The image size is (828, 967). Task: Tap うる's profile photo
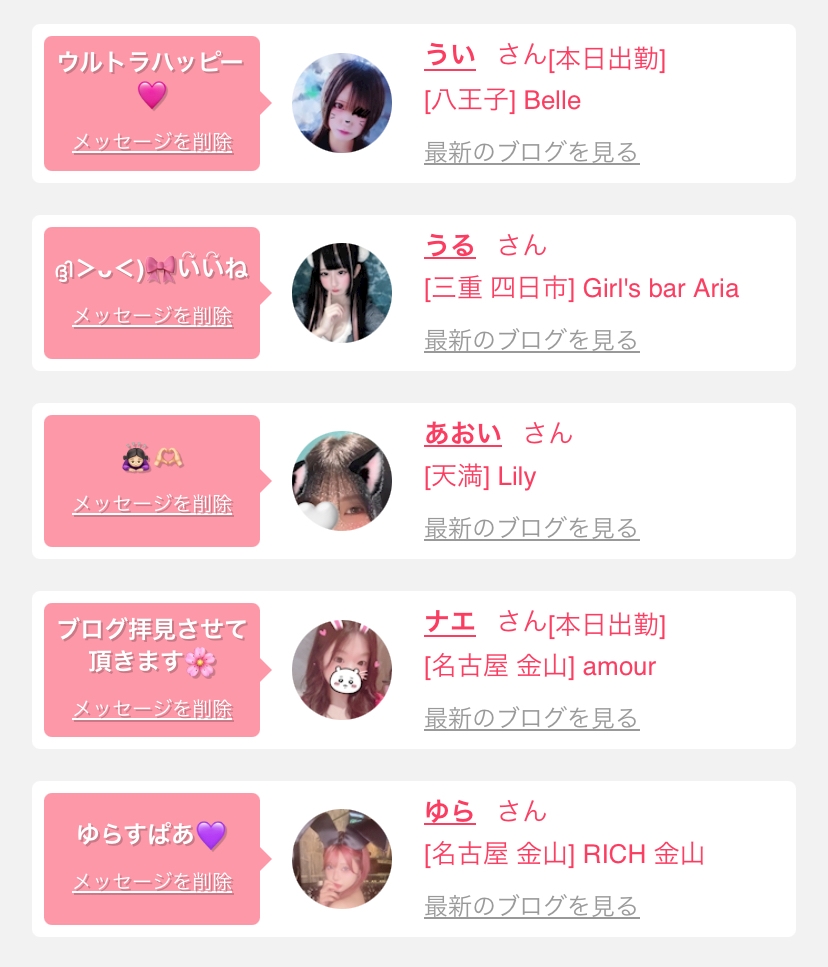(342, 293)
